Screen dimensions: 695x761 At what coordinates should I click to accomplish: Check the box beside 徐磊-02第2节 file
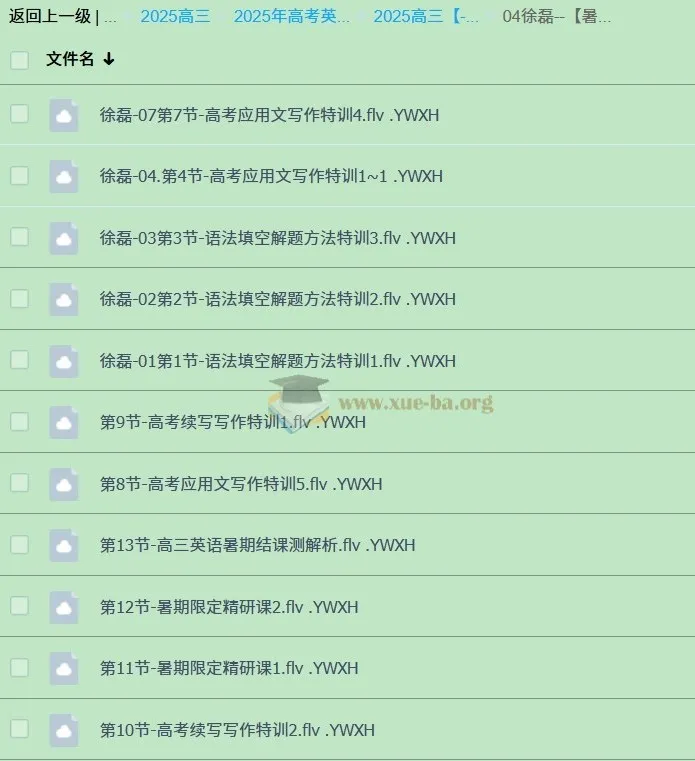coord(19,298)
